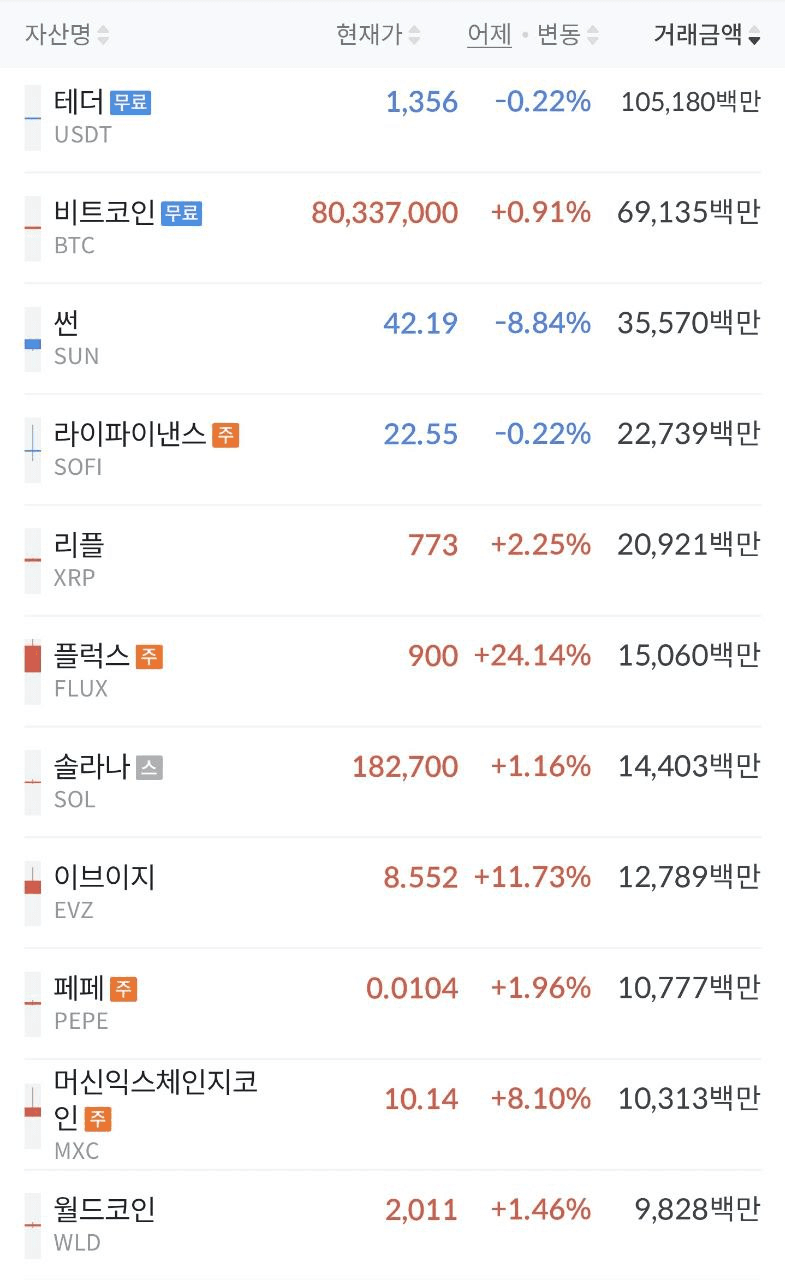Sort by current price column
The width and height of the screenshot is (785, 1280).
tap(378, 35)
